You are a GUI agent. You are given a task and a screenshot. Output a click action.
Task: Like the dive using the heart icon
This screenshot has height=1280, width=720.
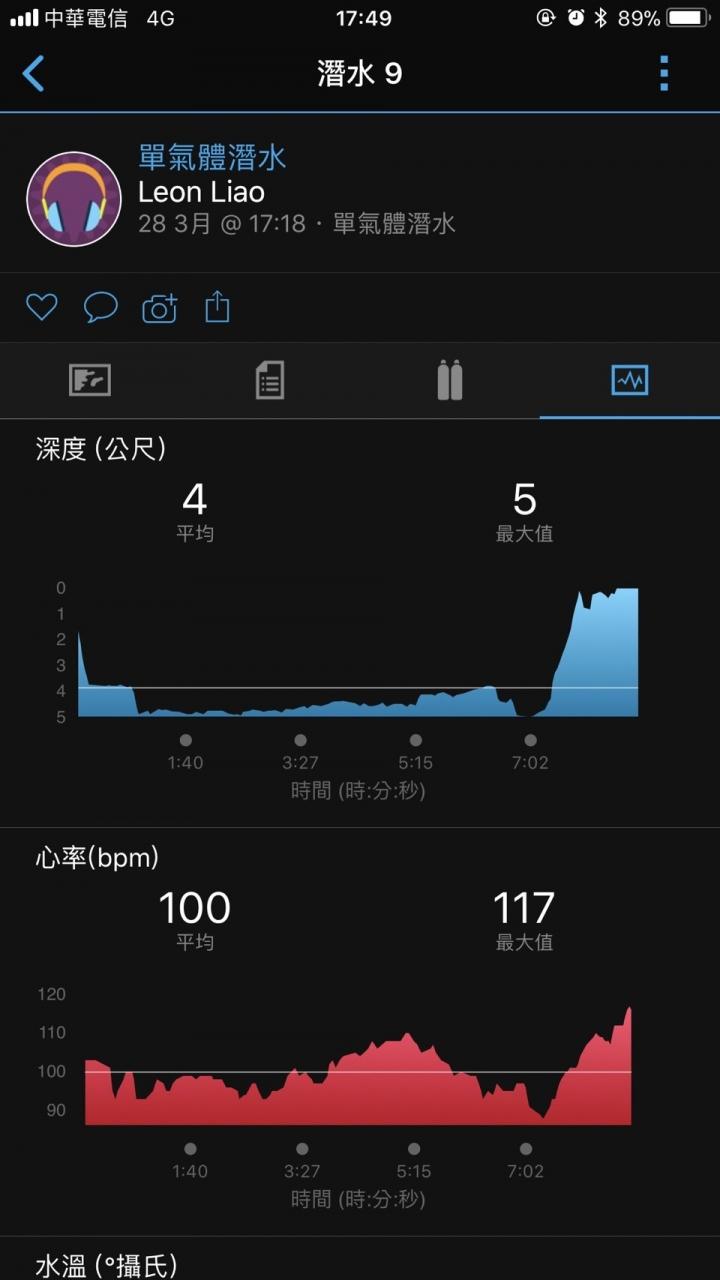tap(41, 307)
